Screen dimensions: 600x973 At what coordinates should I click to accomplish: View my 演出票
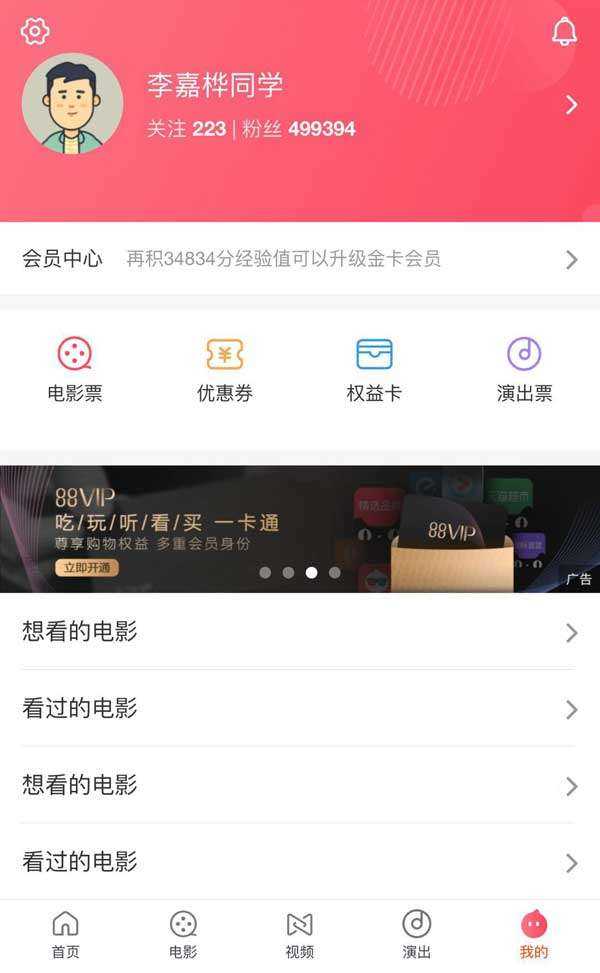524,370
